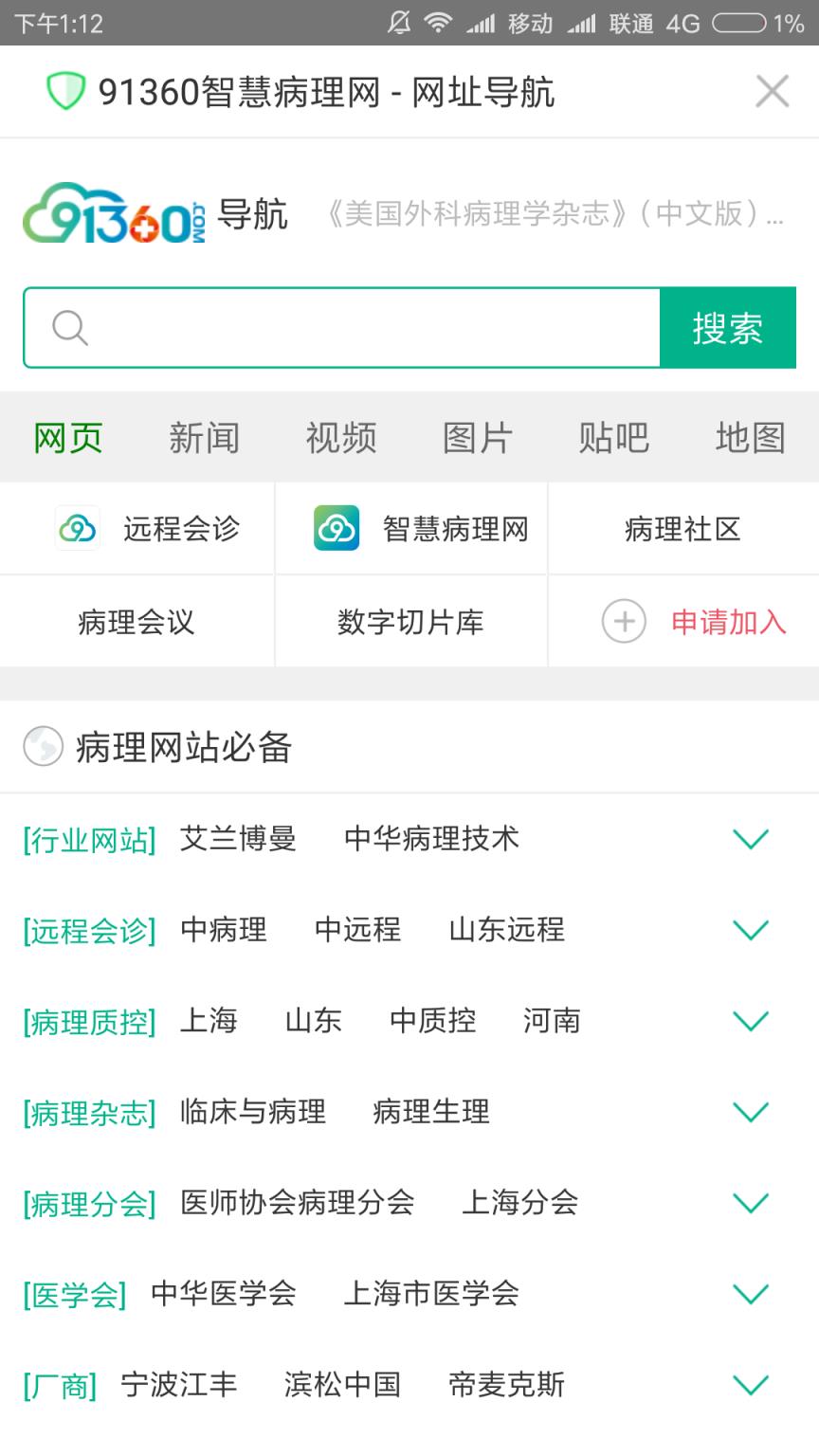Expand the 病理质控 section chevron

click(x=752, y=1020)
